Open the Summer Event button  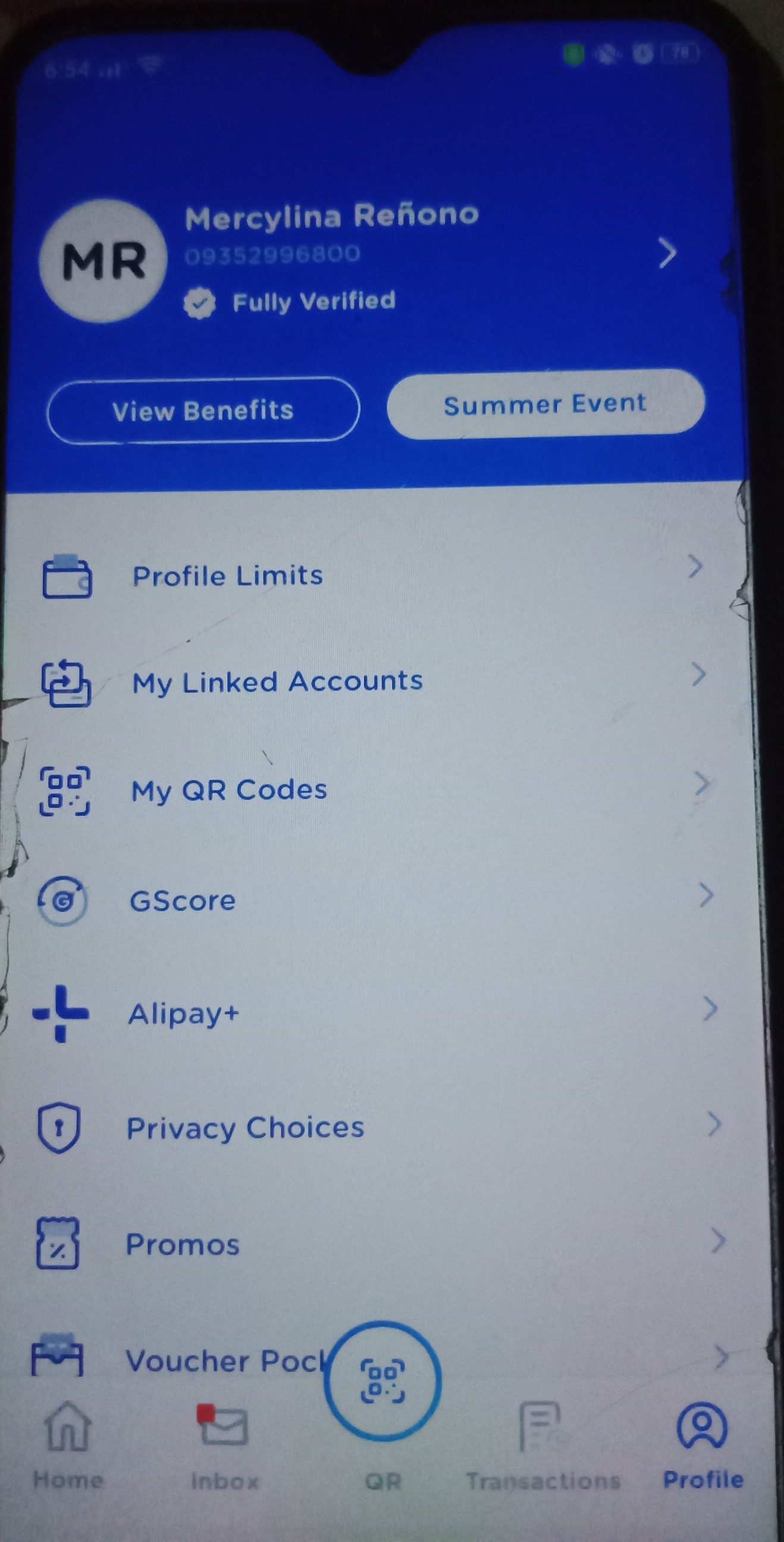[x=545, y=404]
